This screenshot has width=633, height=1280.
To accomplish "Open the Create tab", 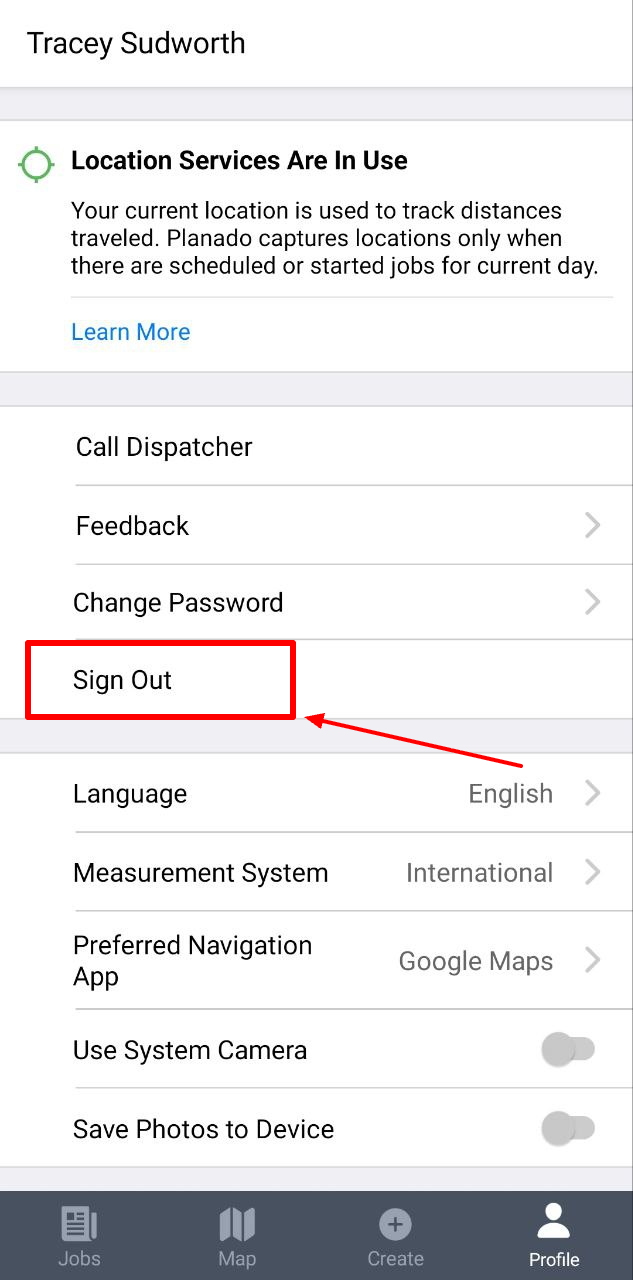I will pyautogui.click(x=395, y=1236).
